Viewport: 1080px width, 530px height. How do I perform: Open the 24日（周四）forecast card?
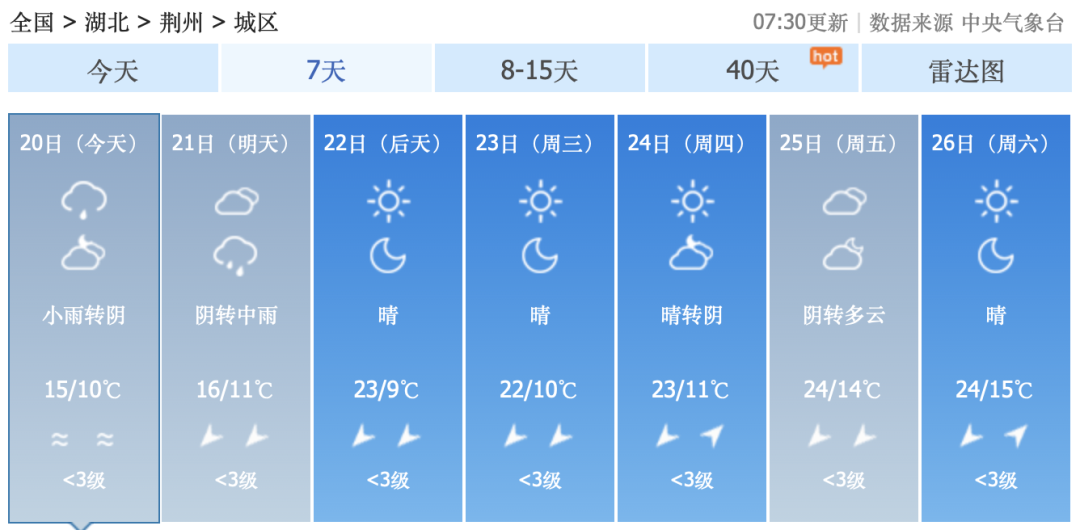[x=692, y=317]
